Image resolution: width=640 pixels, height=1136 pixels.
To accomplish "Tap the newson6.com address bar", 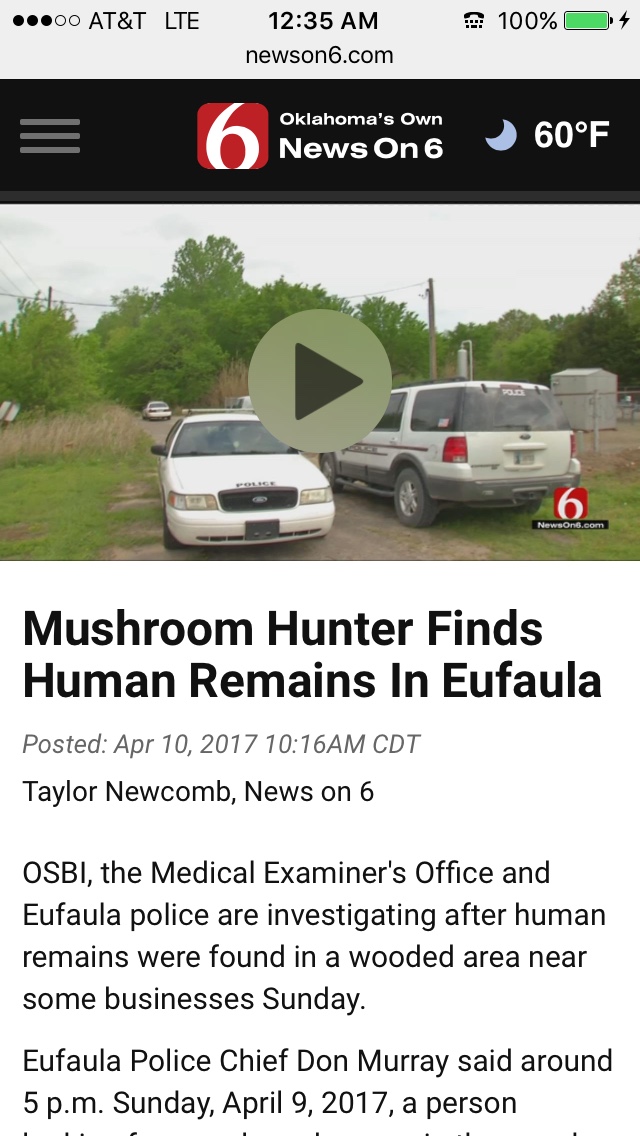I will (320, 56).
